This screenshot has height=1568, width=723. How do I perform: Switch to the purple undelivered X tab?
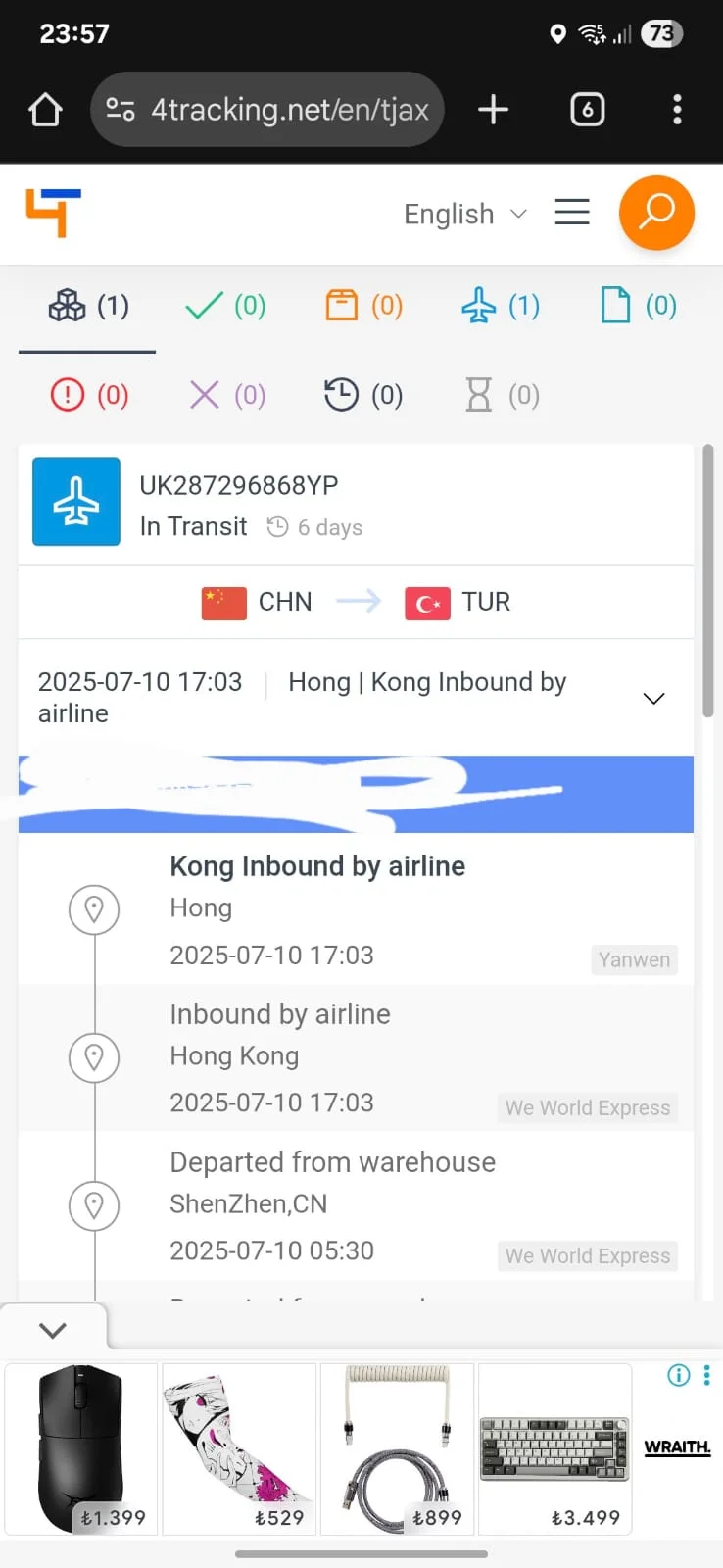tap(225, 395)
